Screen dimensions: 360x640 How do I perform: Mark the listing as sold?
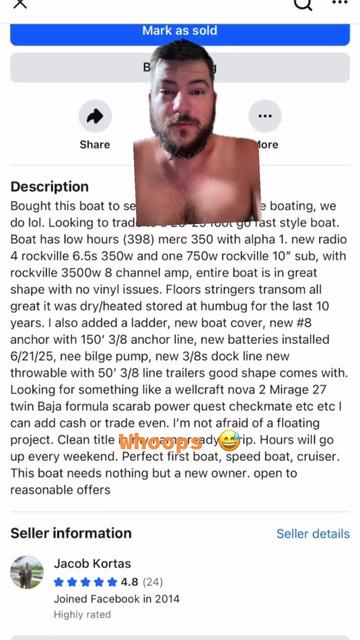[180, 34]
